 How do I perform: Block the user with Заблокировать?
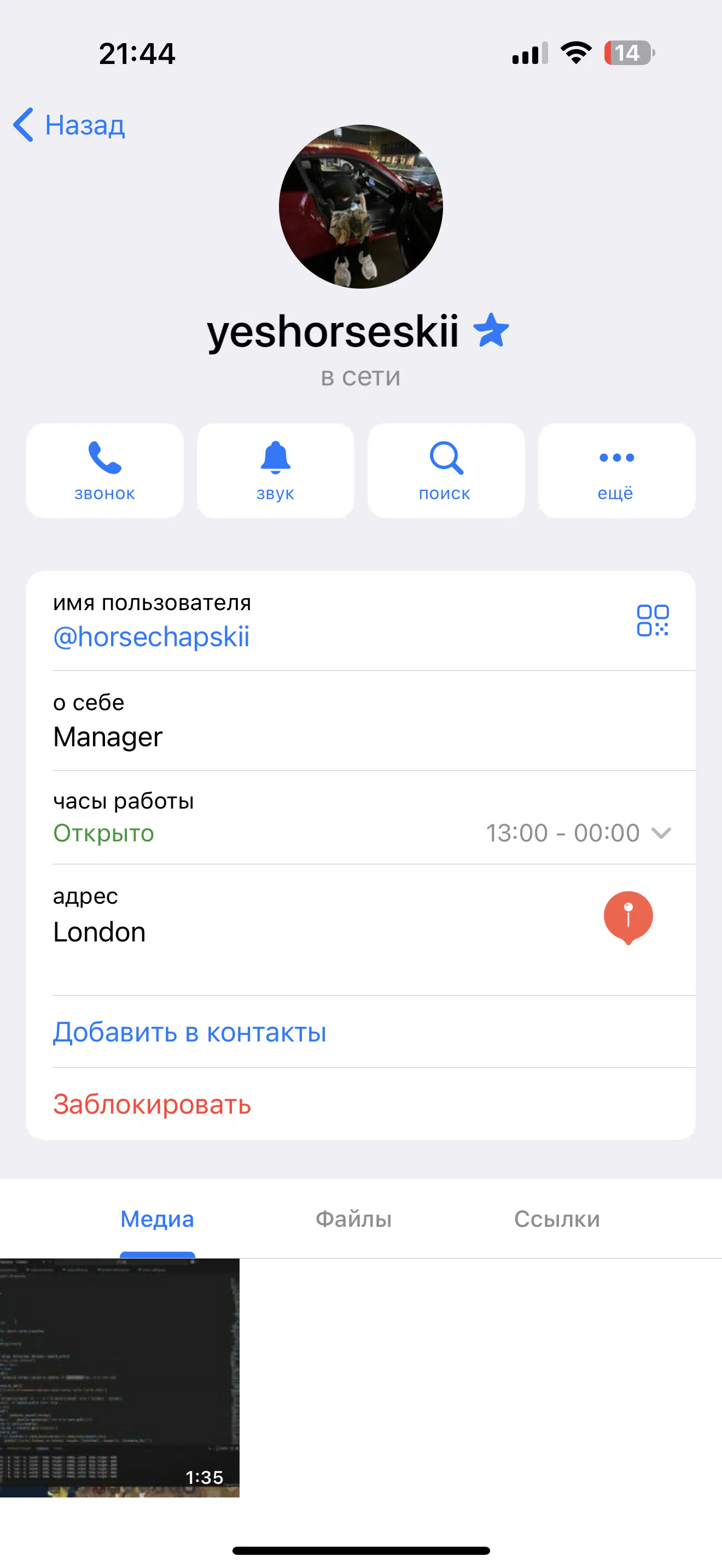coord(152,1104)
